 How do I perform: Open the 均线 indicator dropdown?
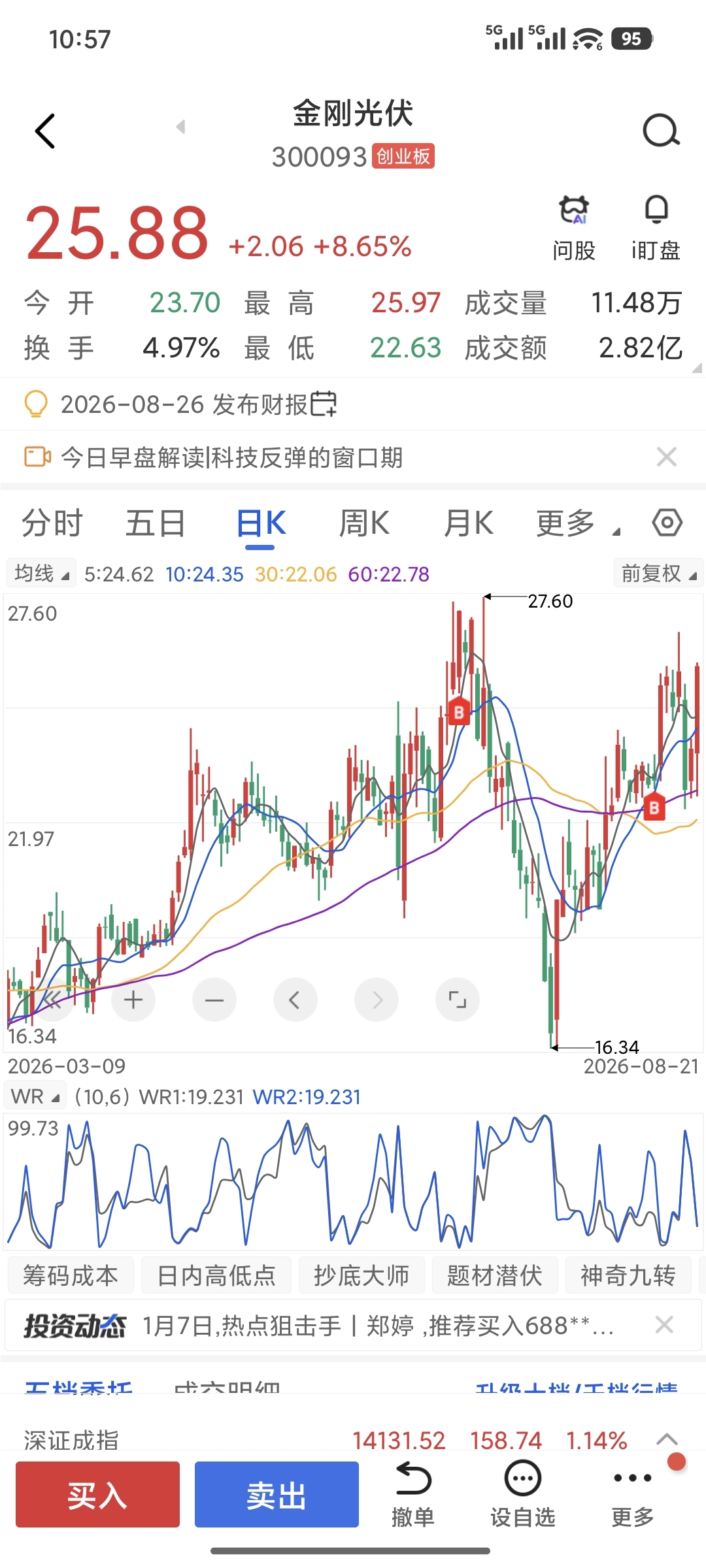[41, 574]
